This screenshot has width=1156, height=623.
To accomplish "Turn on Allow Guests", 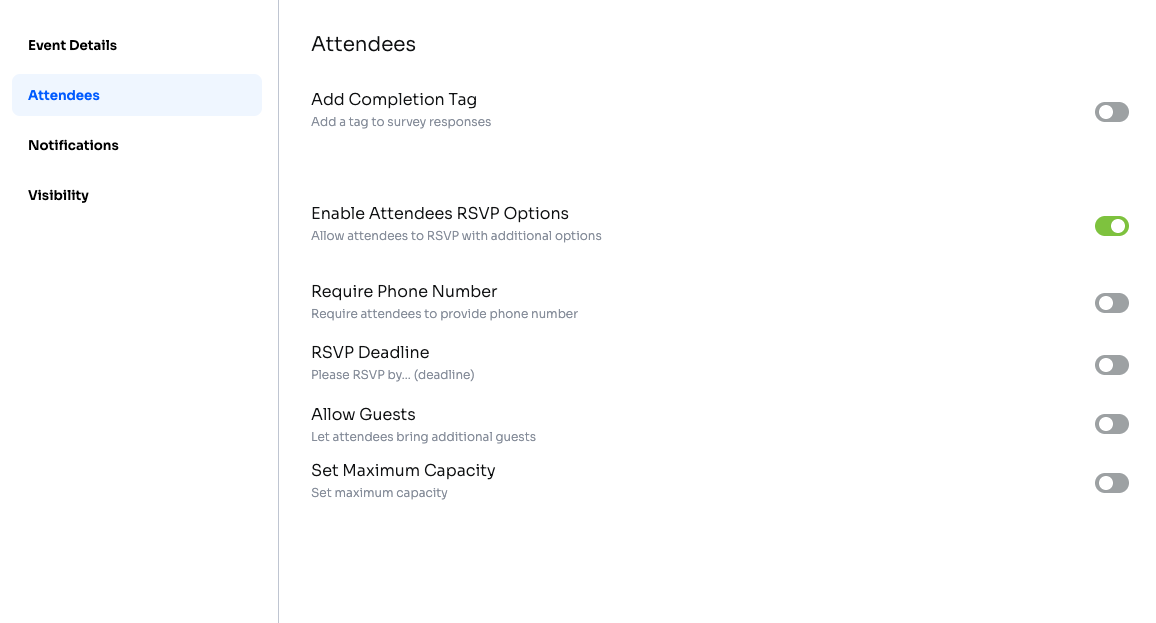I will pos(1111,424).
